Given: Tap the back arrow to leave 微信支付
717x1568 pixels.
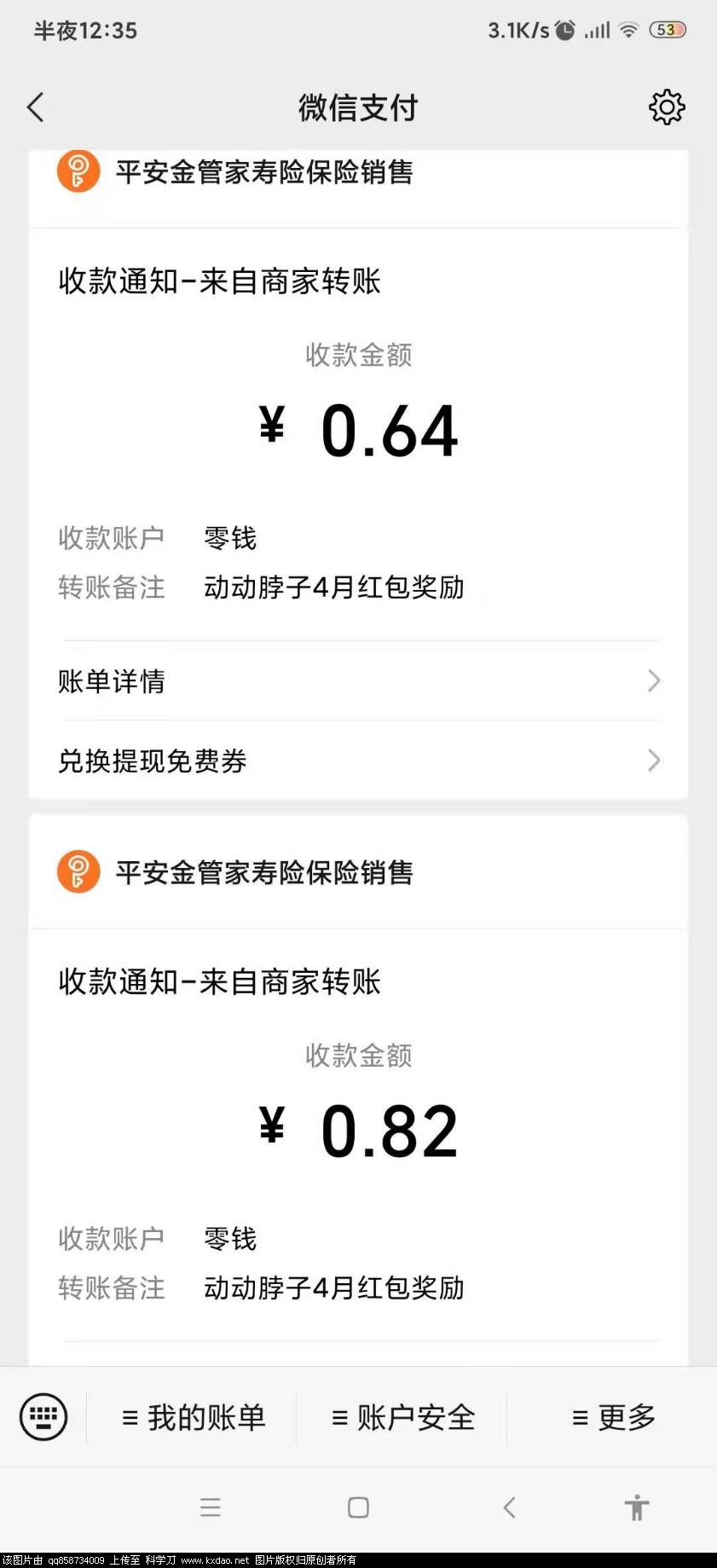Looking at the screenshot, I should point(34,107).
